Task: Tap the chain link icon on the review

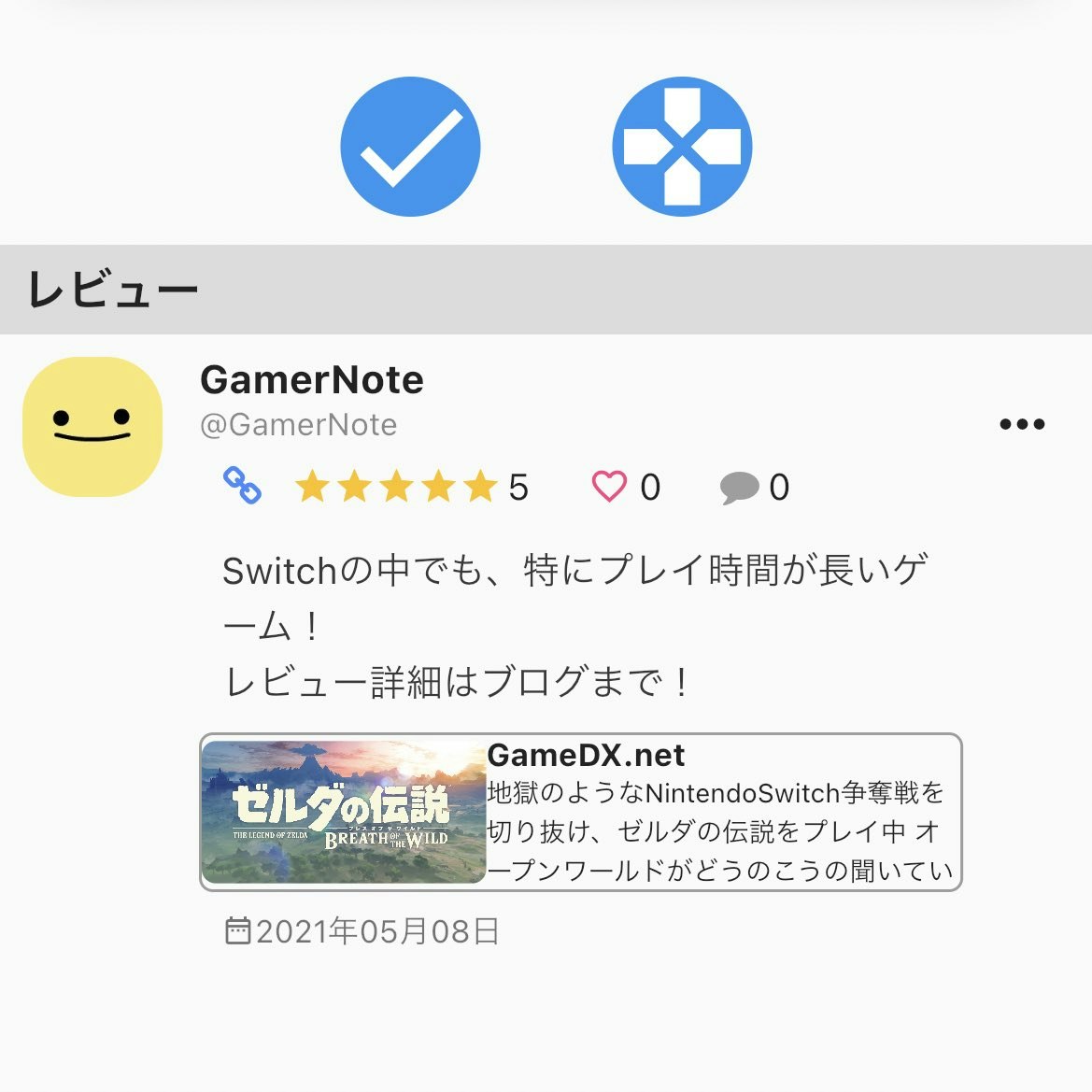Action: (242, 486)
